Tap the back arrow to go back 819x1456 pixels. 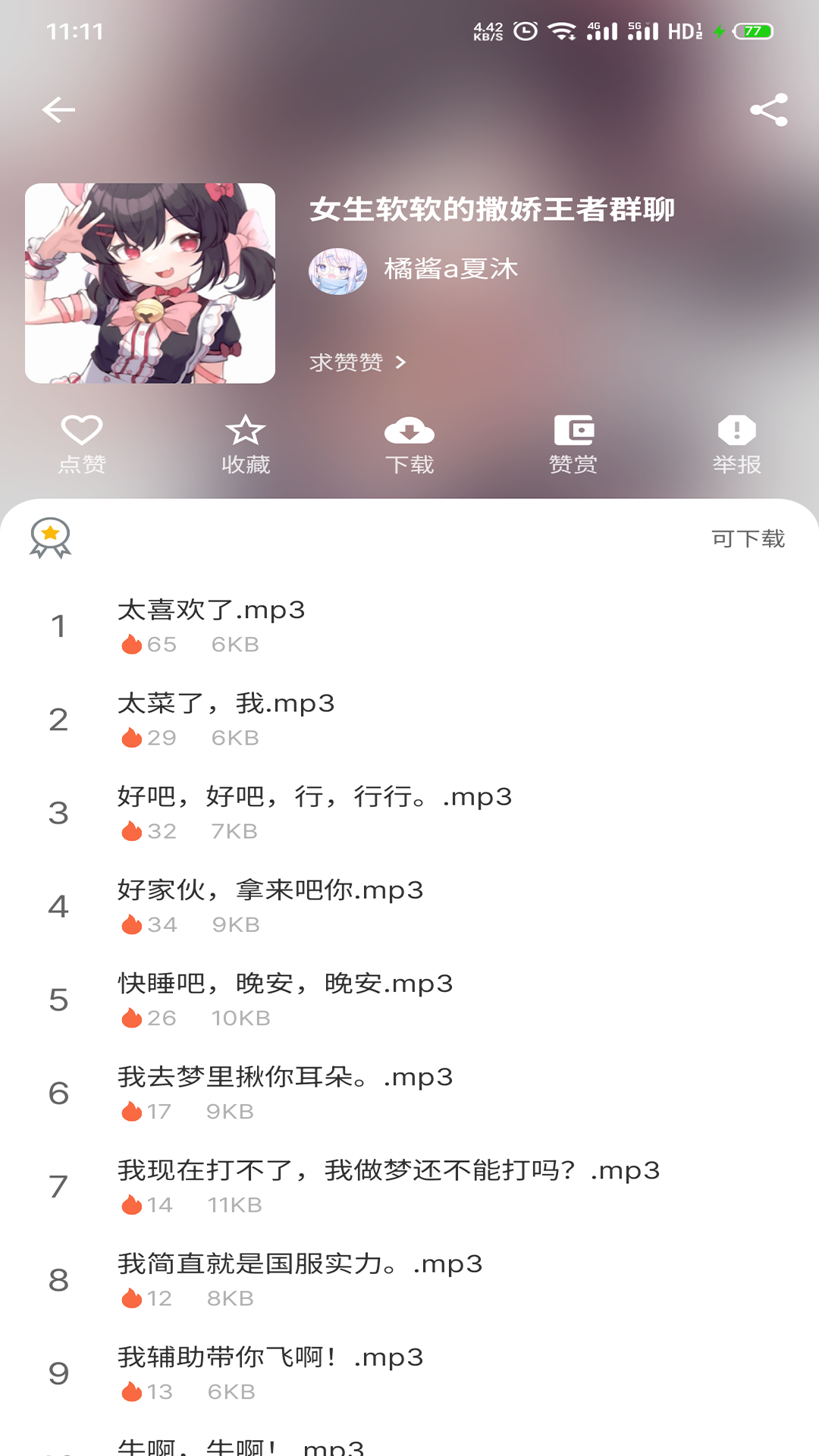click(58, 110)
